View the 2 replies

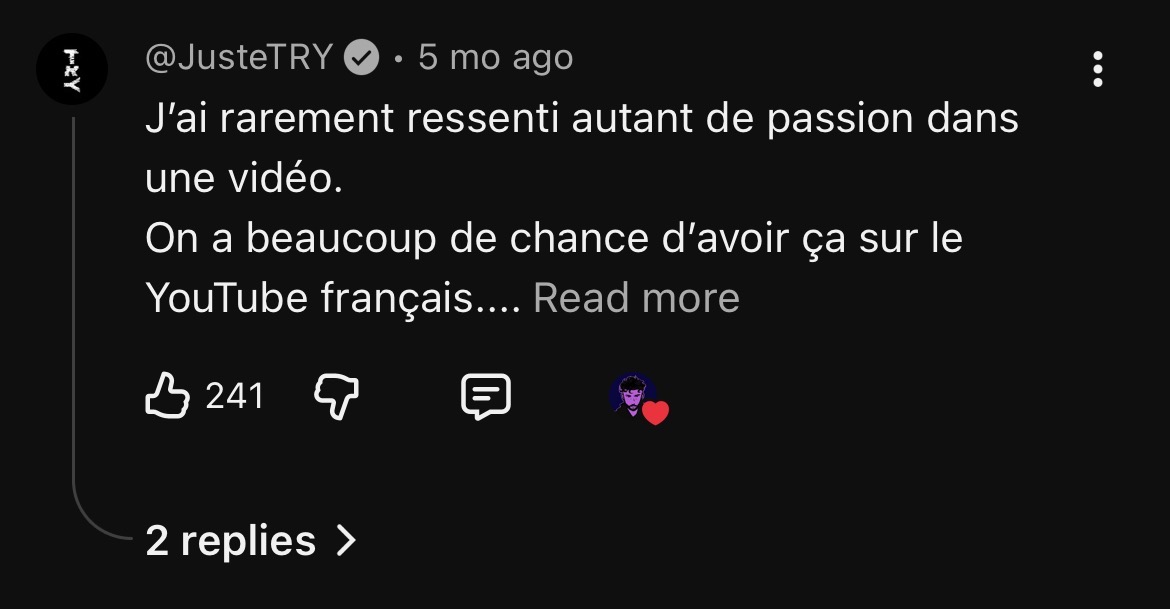250,541
